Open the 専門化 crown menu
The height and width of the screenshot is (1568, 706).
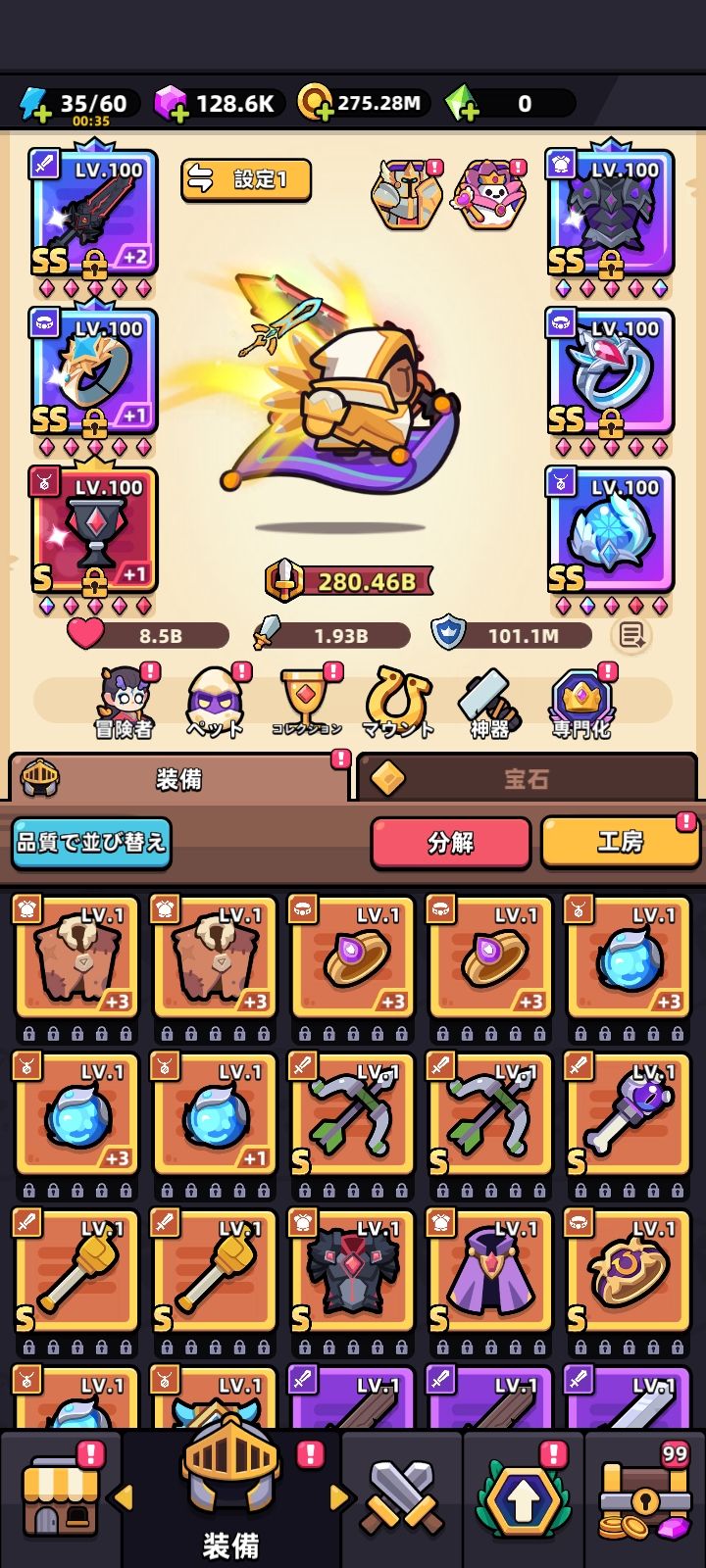[x=580, y=702]
